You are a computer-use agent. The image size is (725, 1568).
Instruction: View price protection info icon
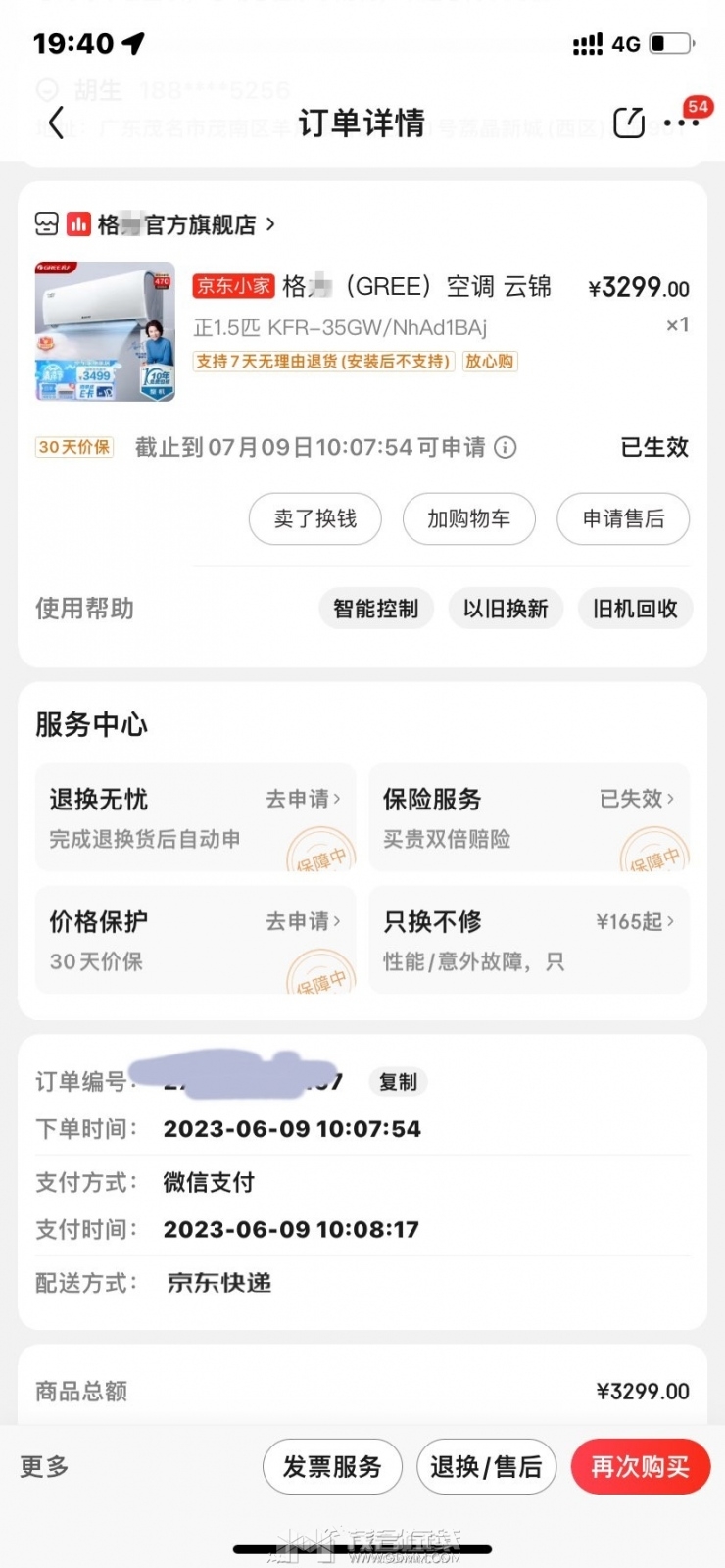[x=505, y=448]
